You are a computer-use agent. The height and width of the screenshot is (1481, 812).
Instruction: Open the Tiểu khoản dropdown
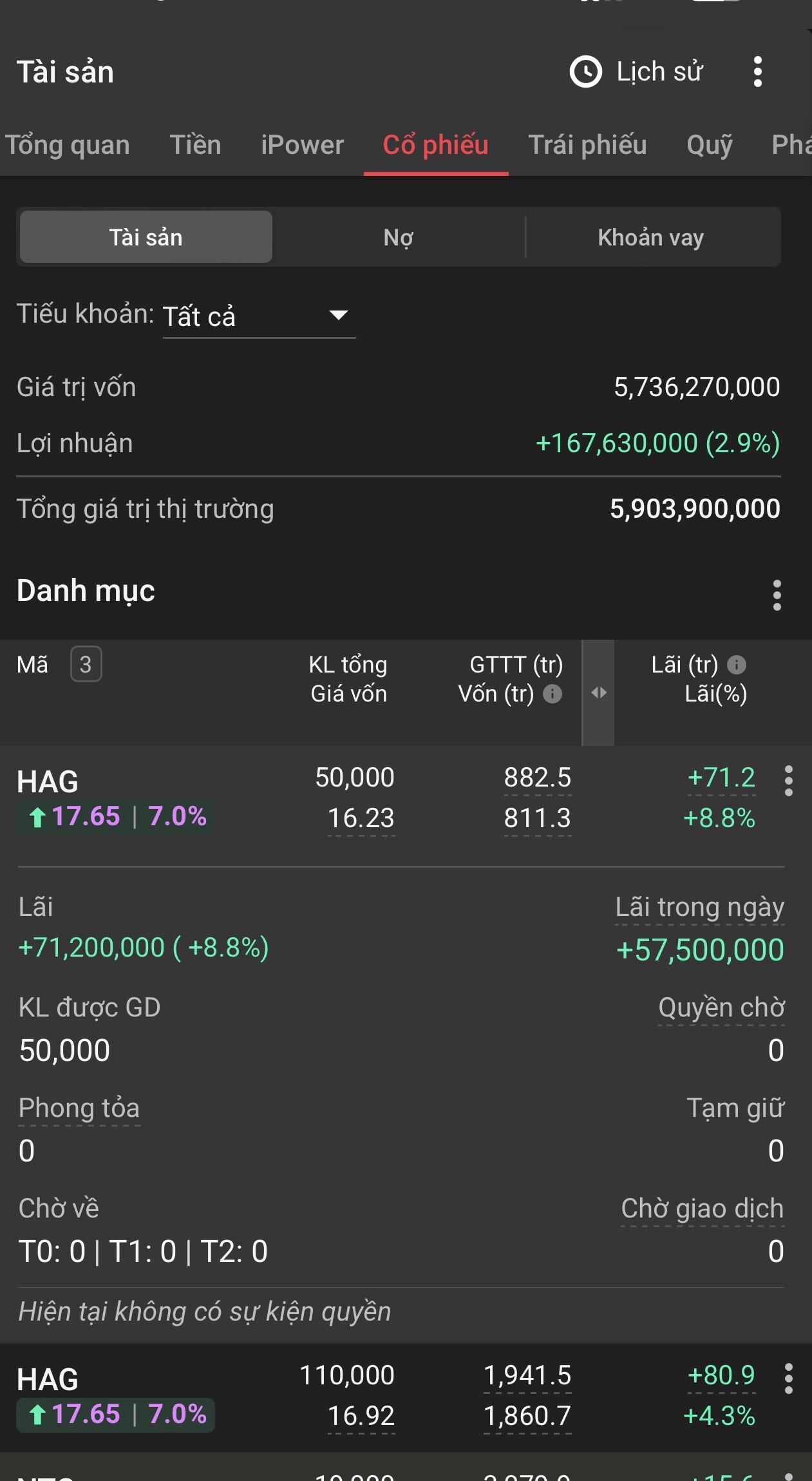[x=259, y=316]
